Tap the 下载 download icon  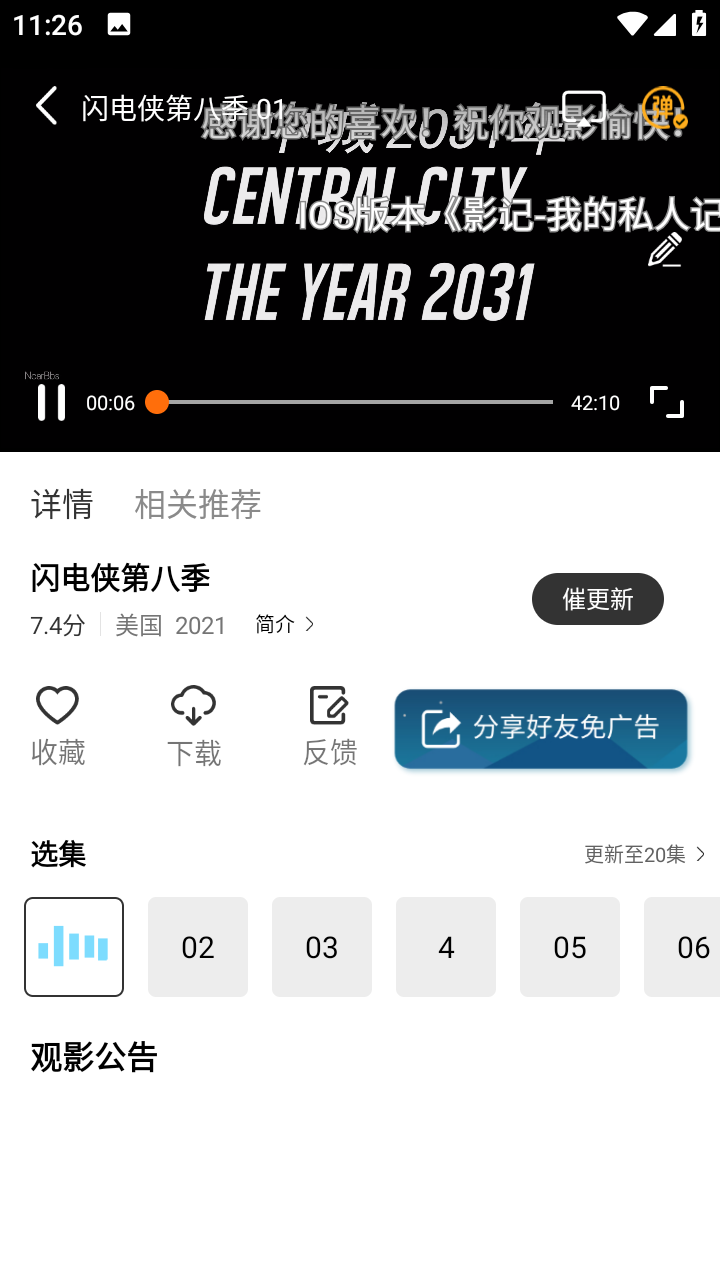pyautogui.click(x=194, y=704)
